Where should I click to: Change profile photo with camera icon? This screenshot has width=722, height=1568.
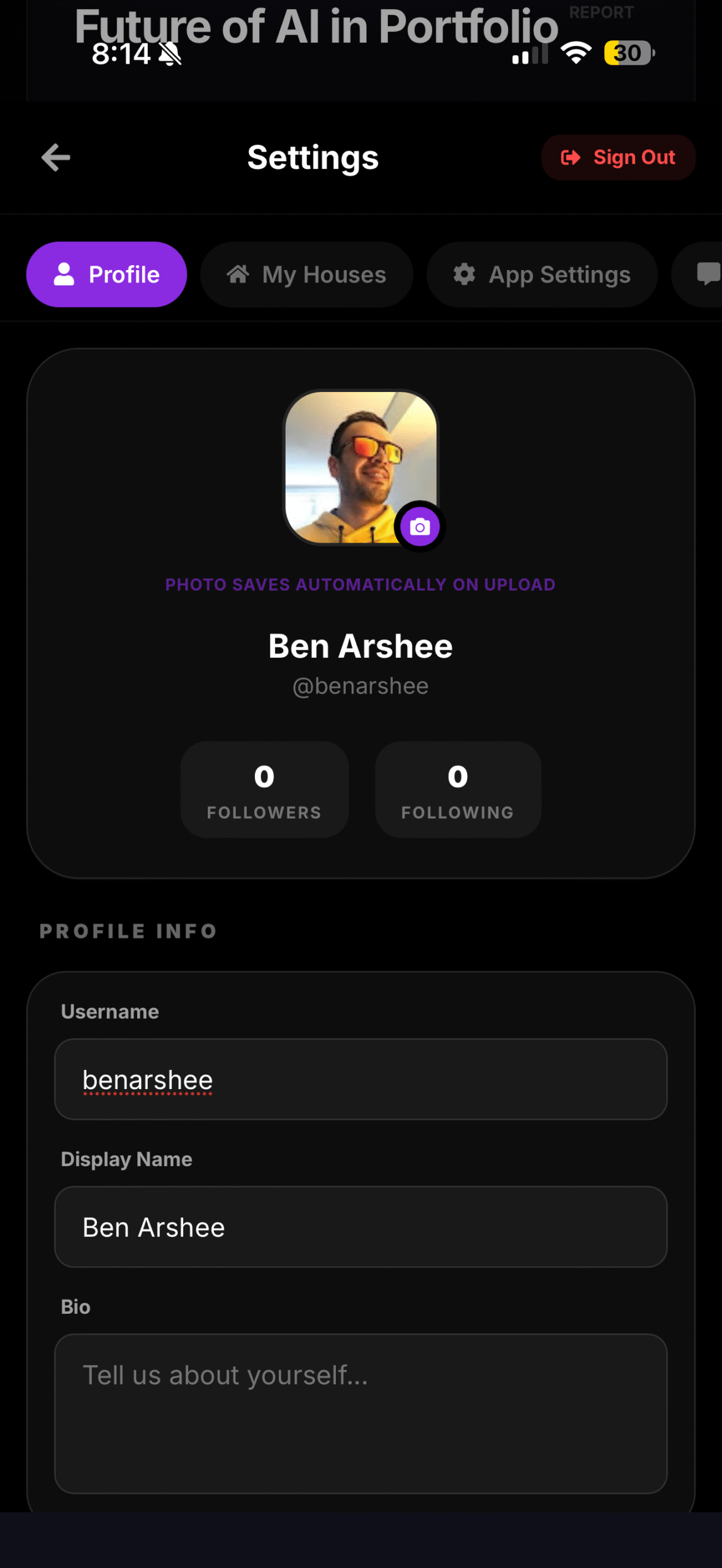[x=420, y=527]
